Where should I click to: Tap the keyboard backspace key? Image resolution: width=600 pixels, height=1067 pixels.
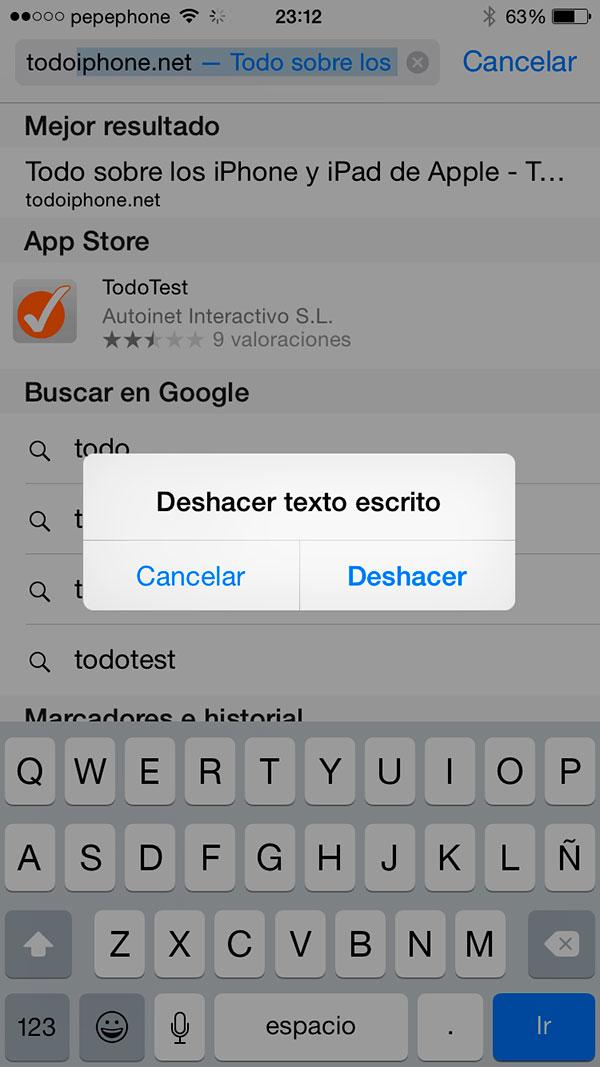[x=561, y=944]
